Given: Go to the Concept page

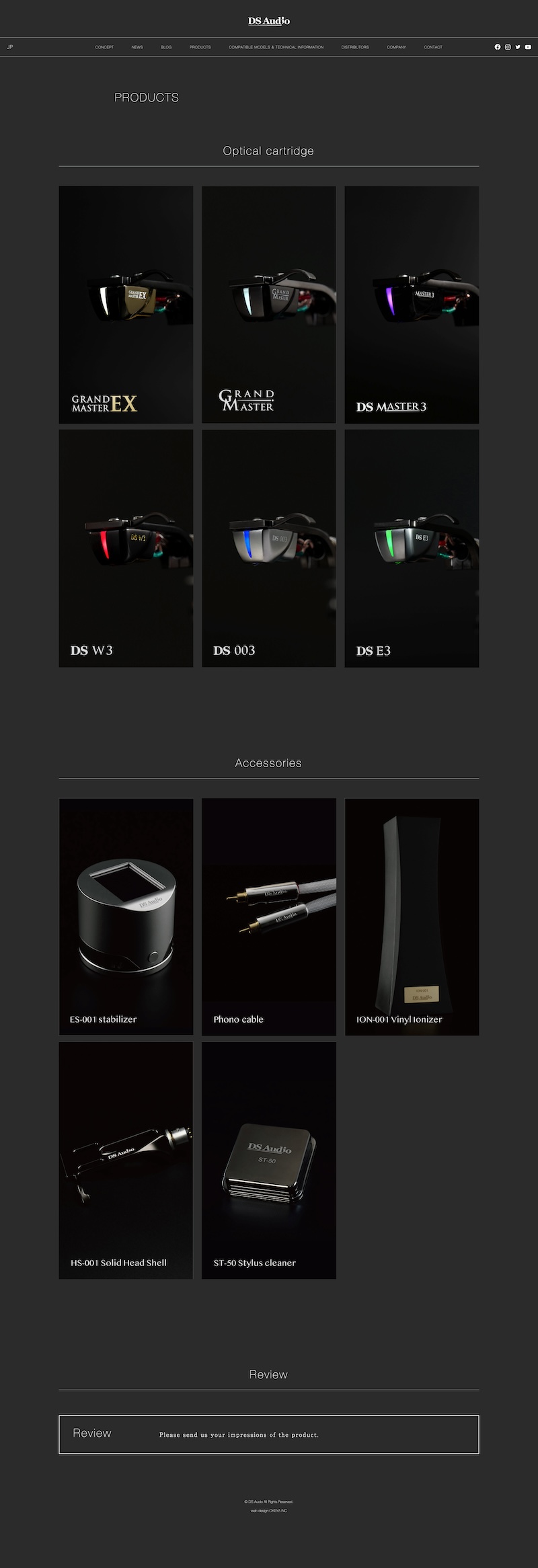Looking at the screenshot, I should 104,47.
